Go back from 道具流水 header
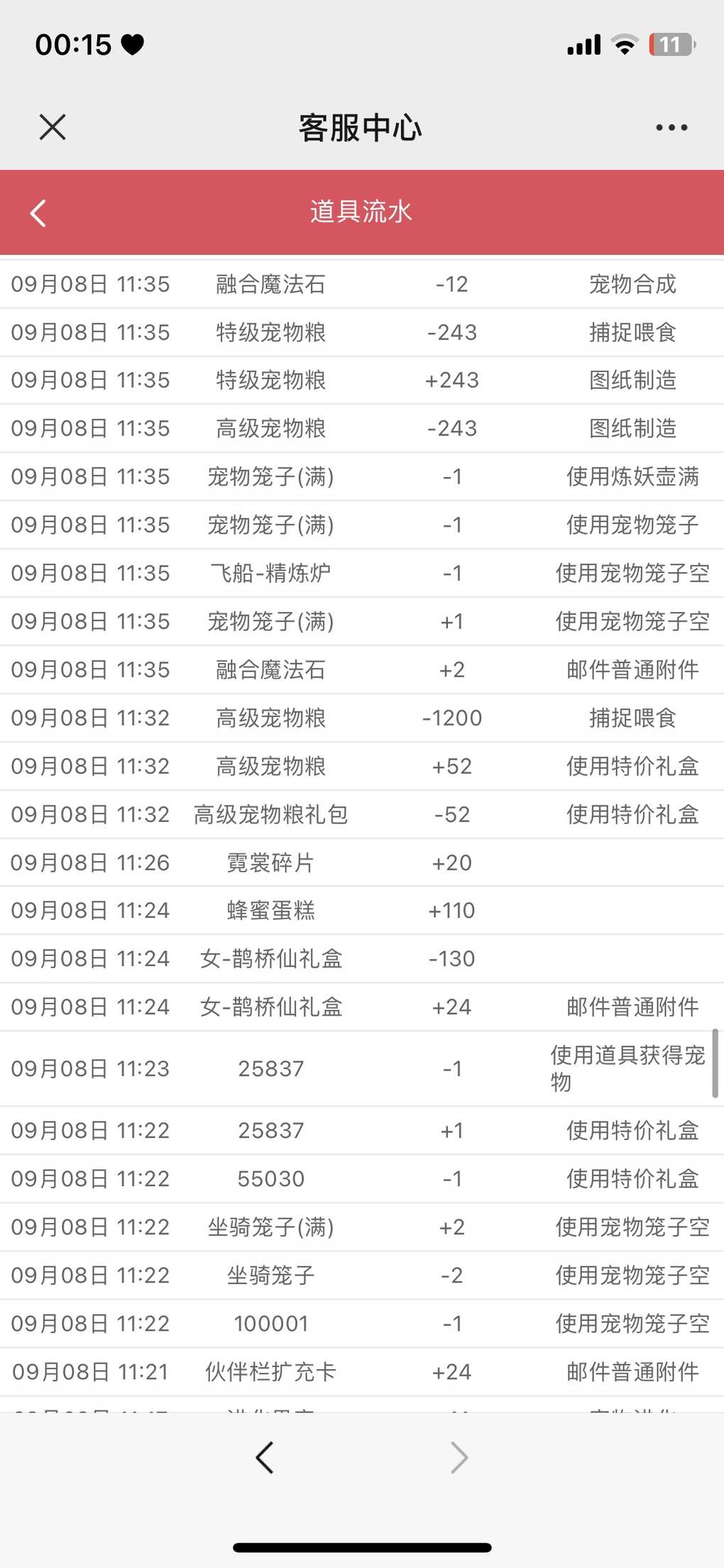 tap(38, 213)
